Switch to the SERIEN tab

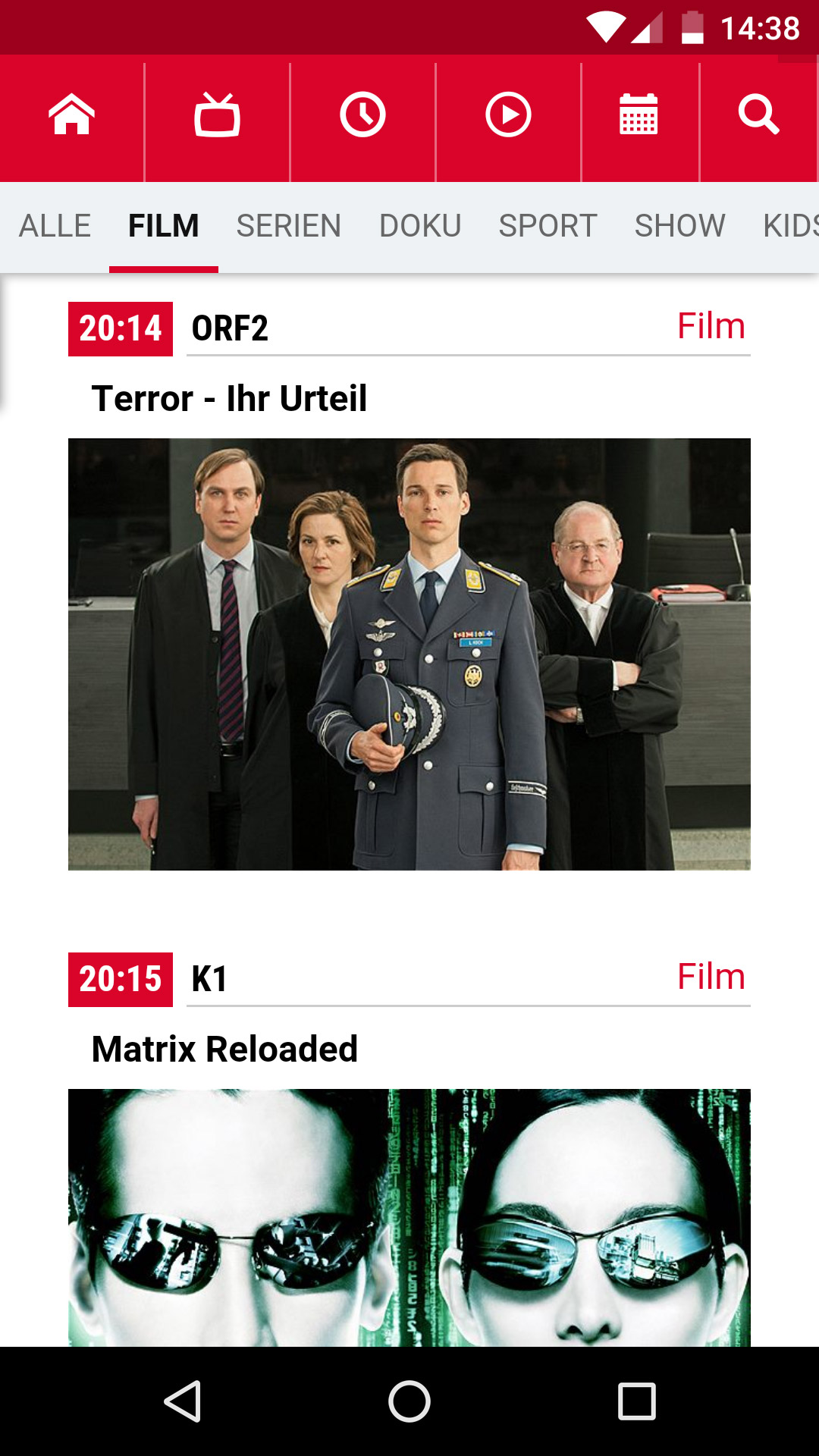(x=288, y=226)
